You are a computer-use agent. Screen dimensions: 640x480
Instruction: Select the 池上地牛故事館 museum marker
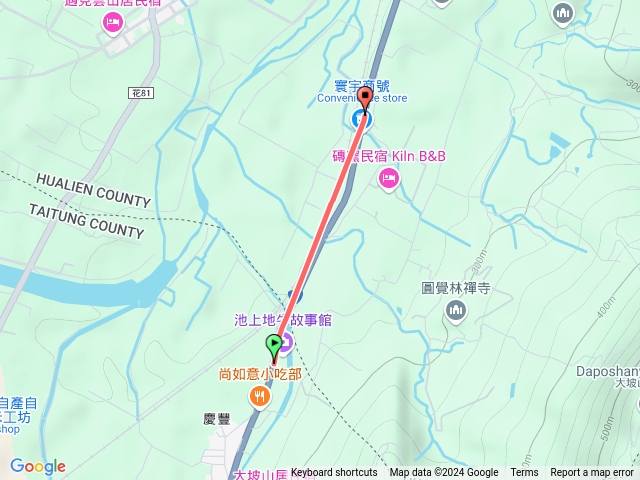click(x=285, y=343)
